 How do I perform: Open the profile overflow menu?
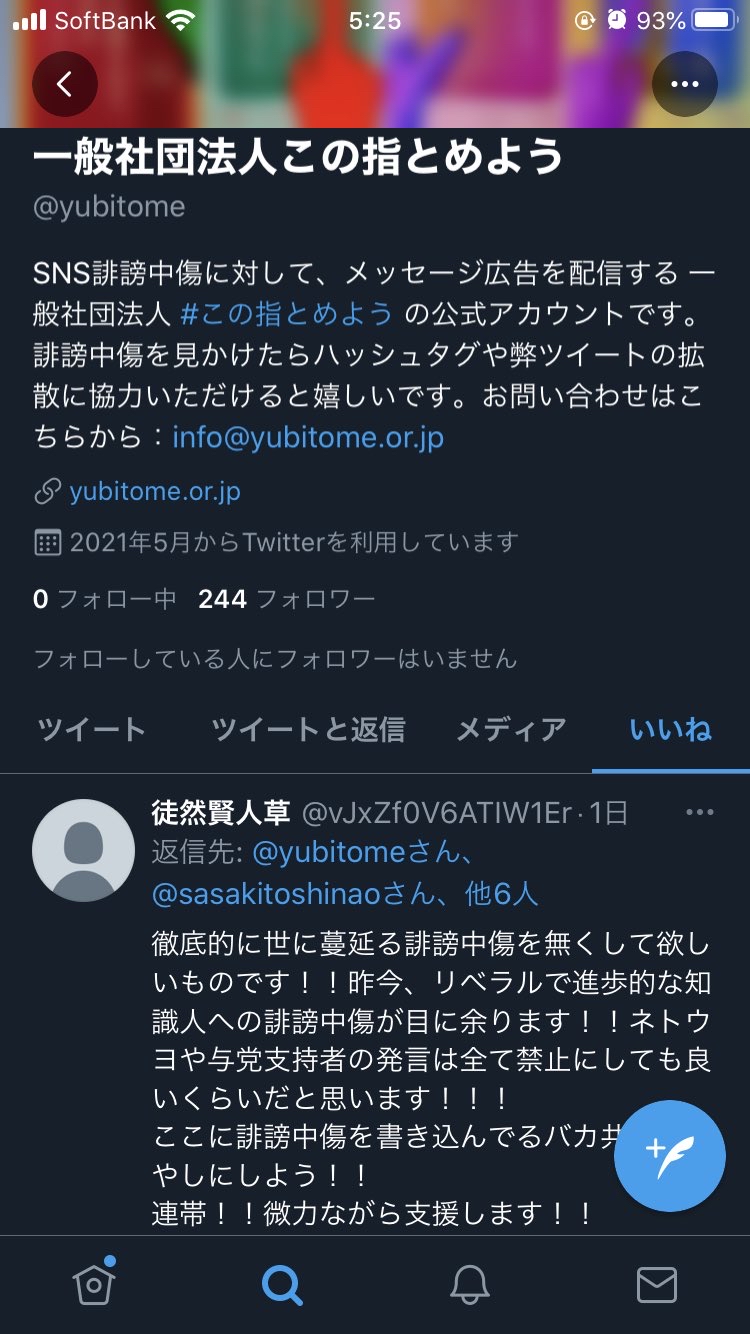[685, 84]
